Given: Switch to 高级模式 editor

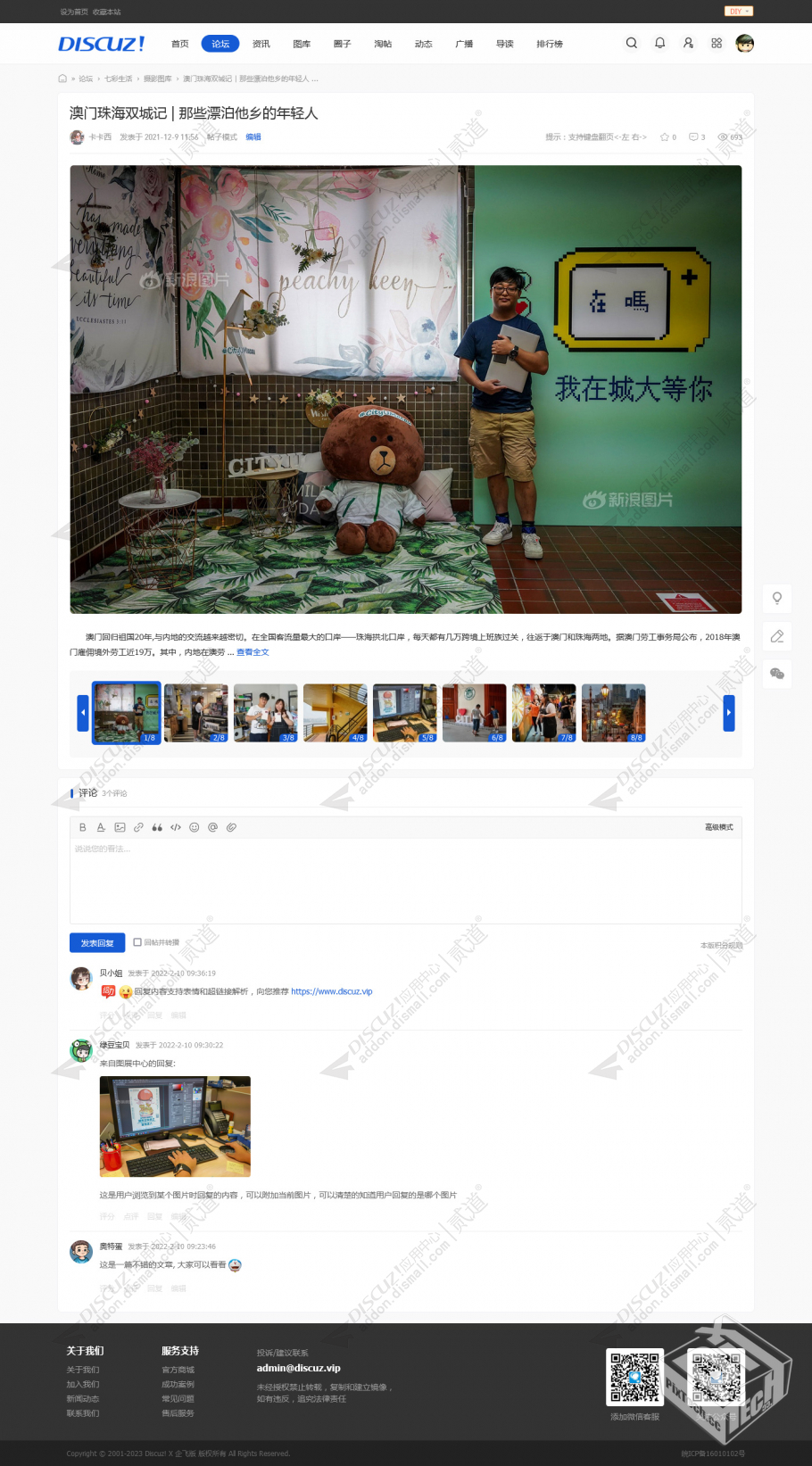Looking at the screenshot, I should point(718,827).
